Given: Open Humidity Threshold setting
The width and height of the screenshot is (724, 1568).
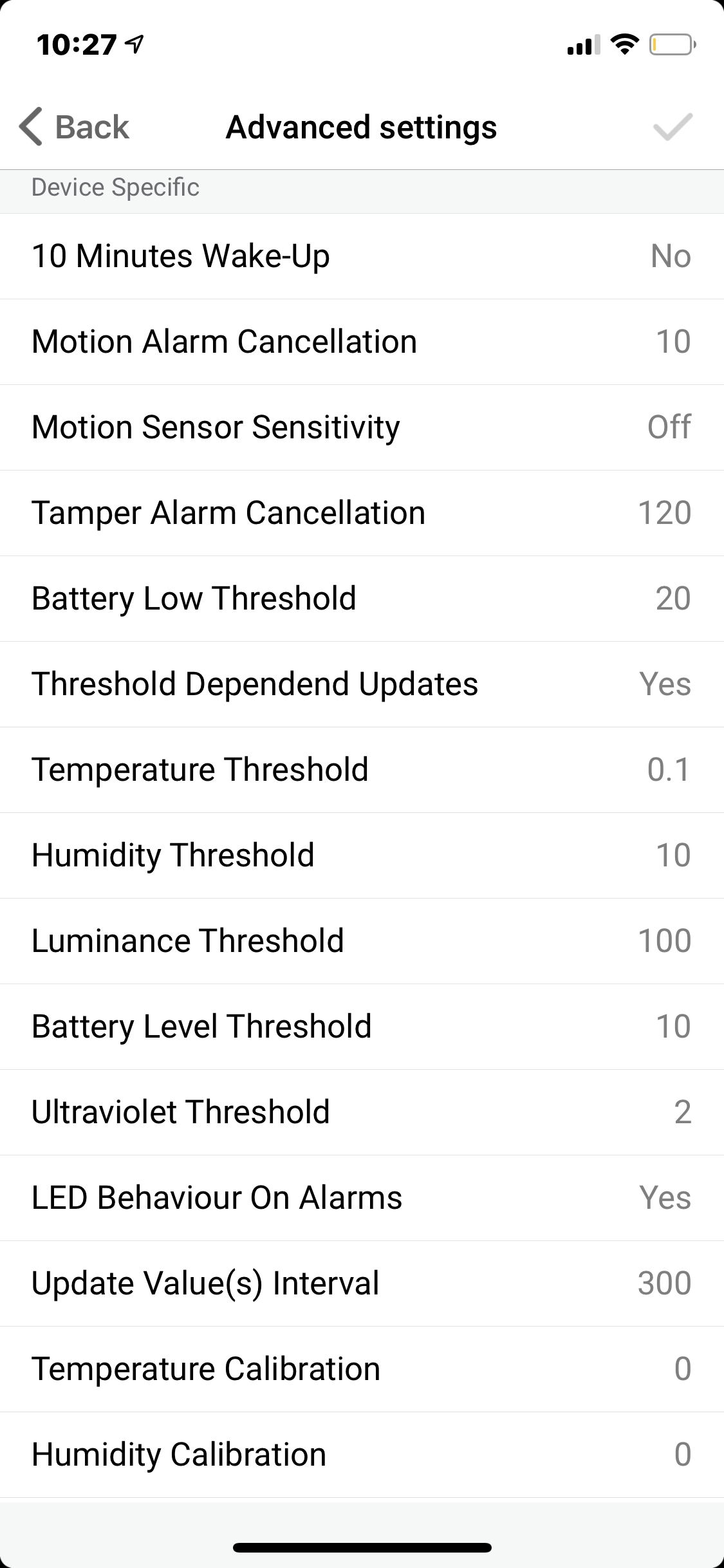Looking at the screenshot, I should (x=362, y=855).
